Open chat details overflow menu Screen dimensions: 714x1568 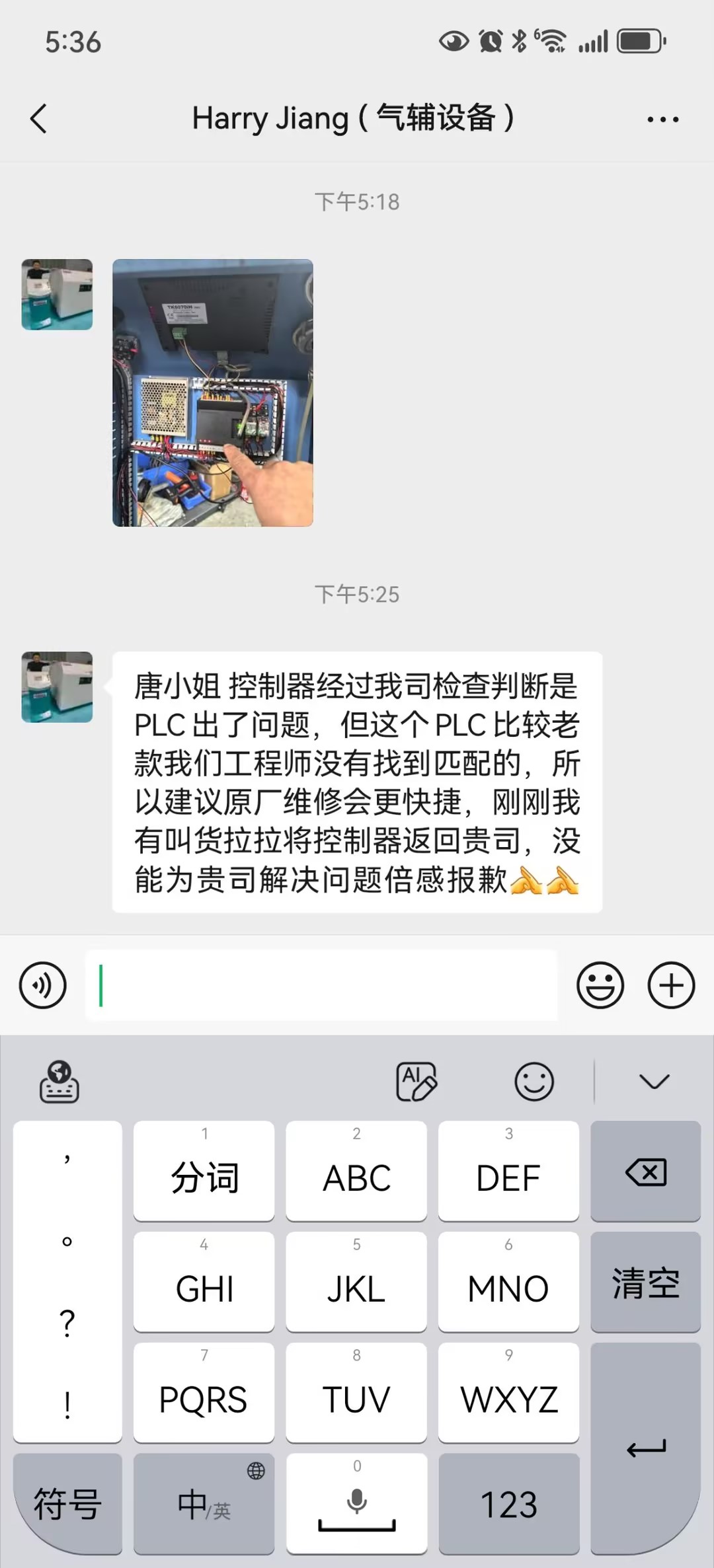(662, 120)
